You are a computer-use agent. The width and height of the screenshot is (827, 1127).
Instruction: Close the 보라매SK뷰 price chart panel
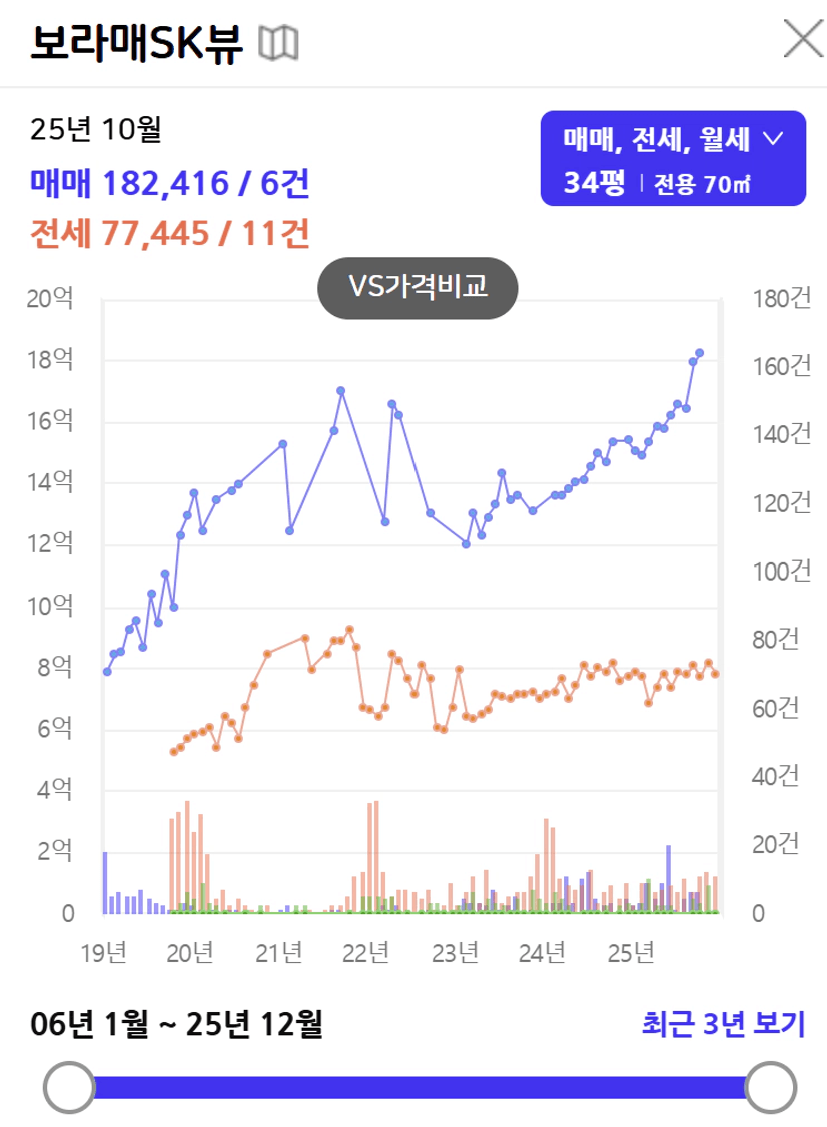pyautogui.click(x=803, y=39)
